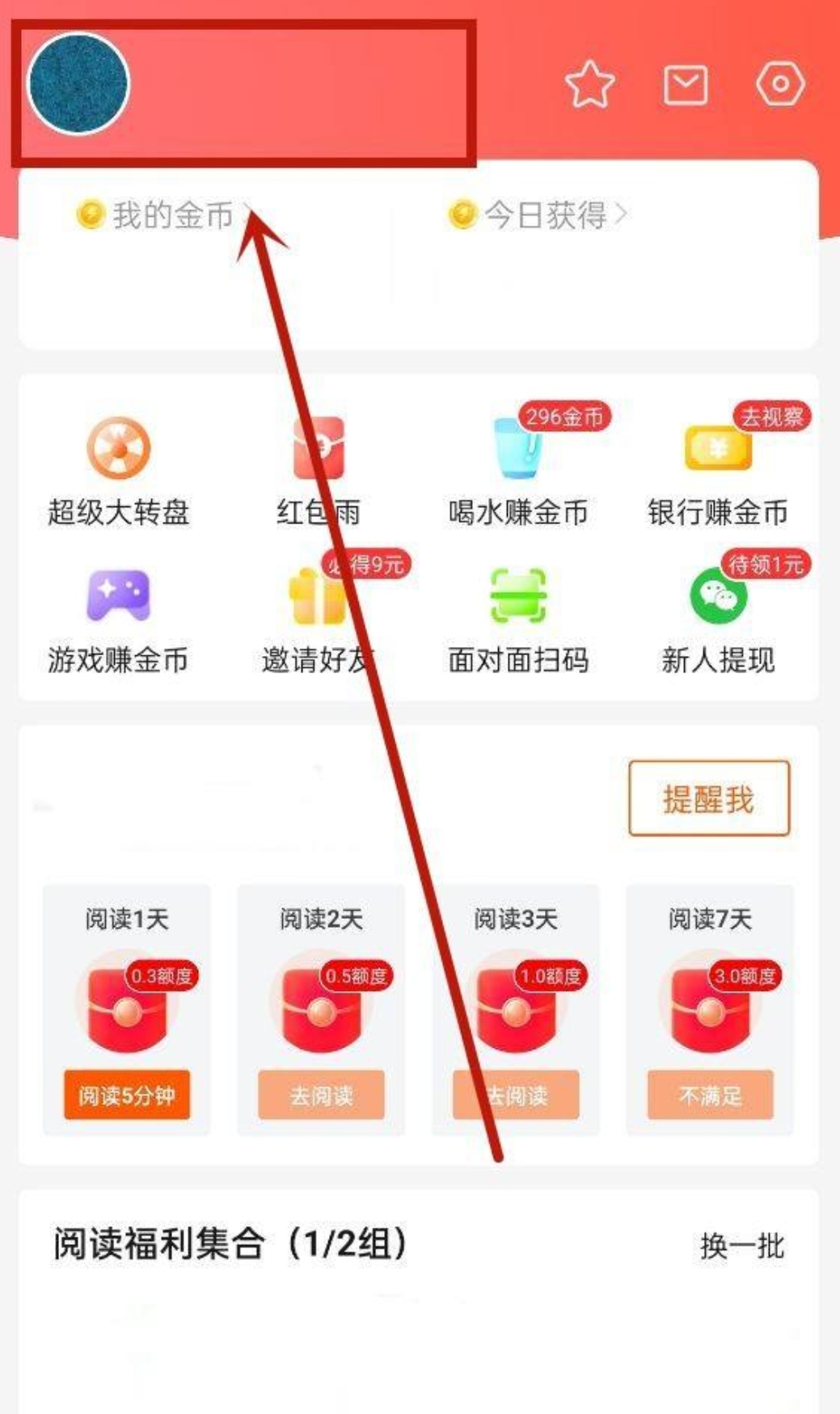The height and width of the screenshot is (1414, 840).
Task: Open 我的金币 details
Action: point(171,215)
